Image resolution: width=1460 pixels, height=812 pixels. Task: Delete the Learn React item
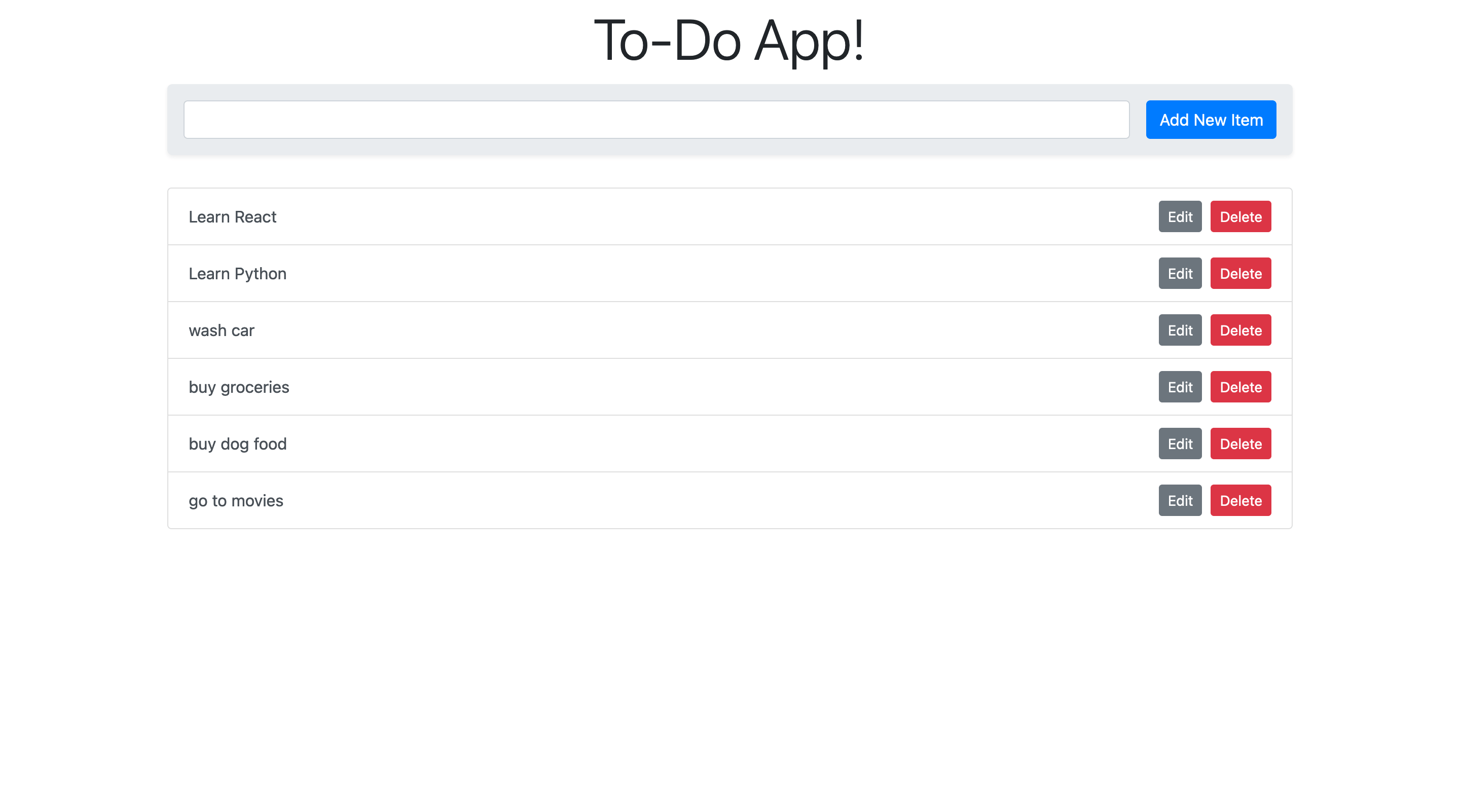tap(1240, 216)
